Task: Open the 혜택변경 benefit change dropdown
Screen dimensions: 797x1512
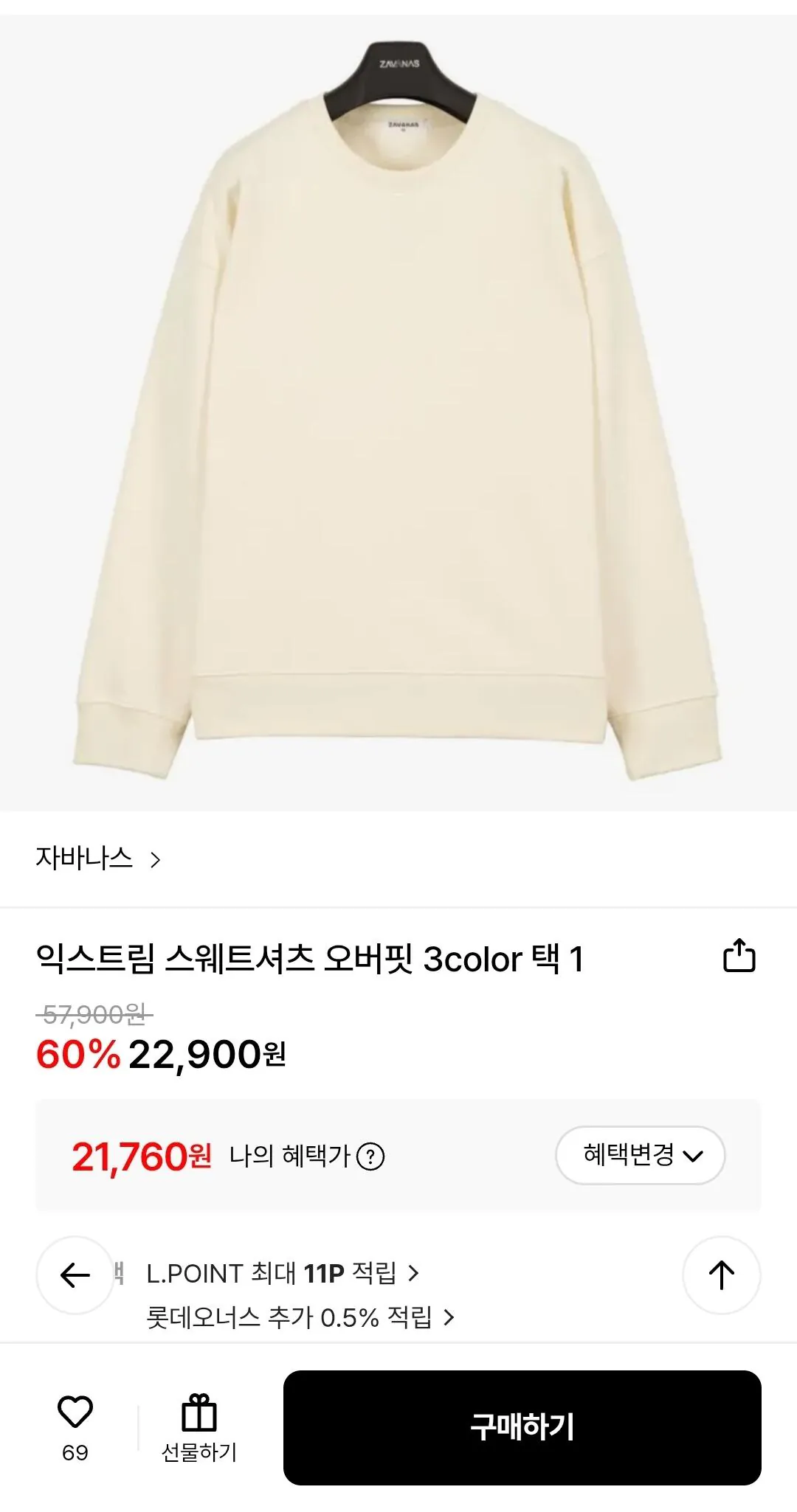Action: [x=641, y=1155]
